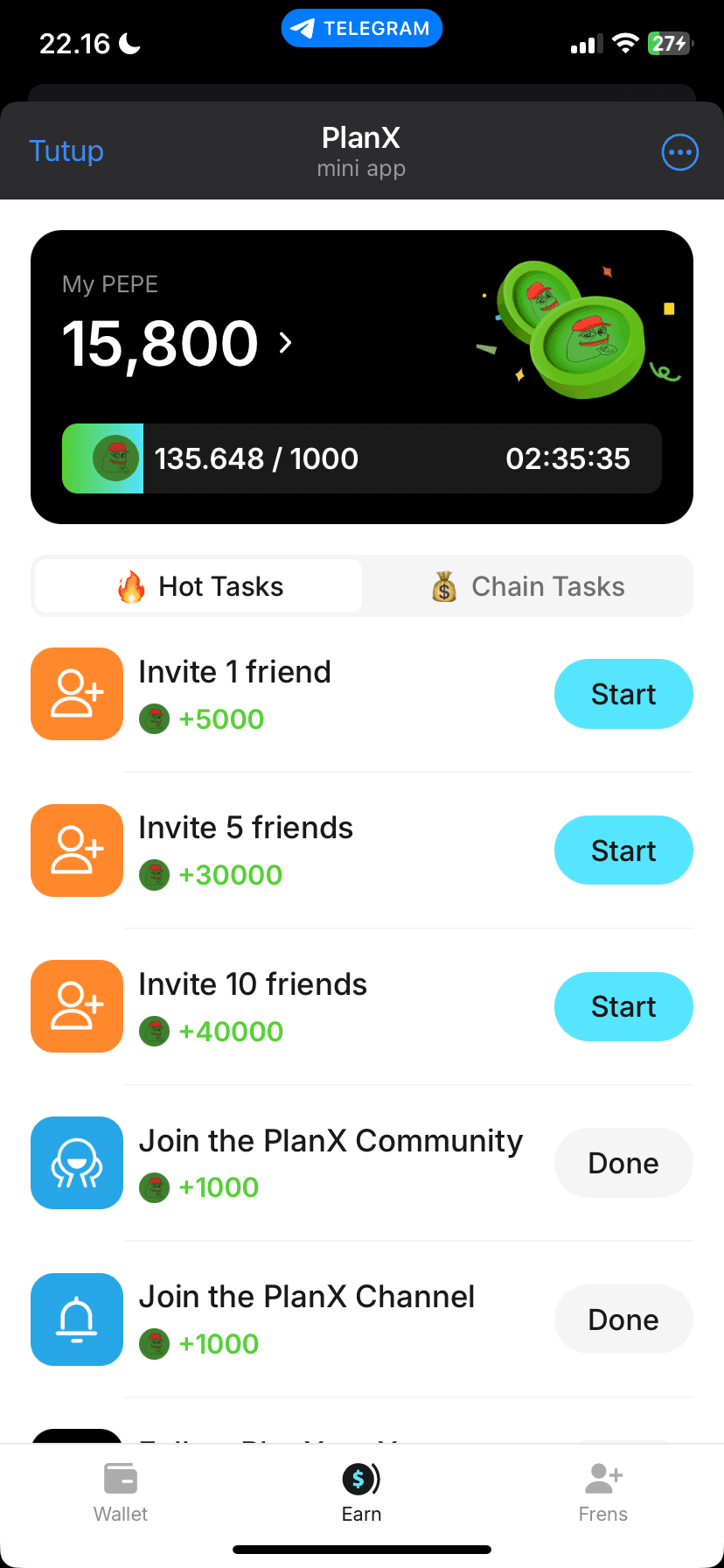Go to the Wallet tab
The height and width of the screenshot is (1568, 724).
(x=121, y=1493)
